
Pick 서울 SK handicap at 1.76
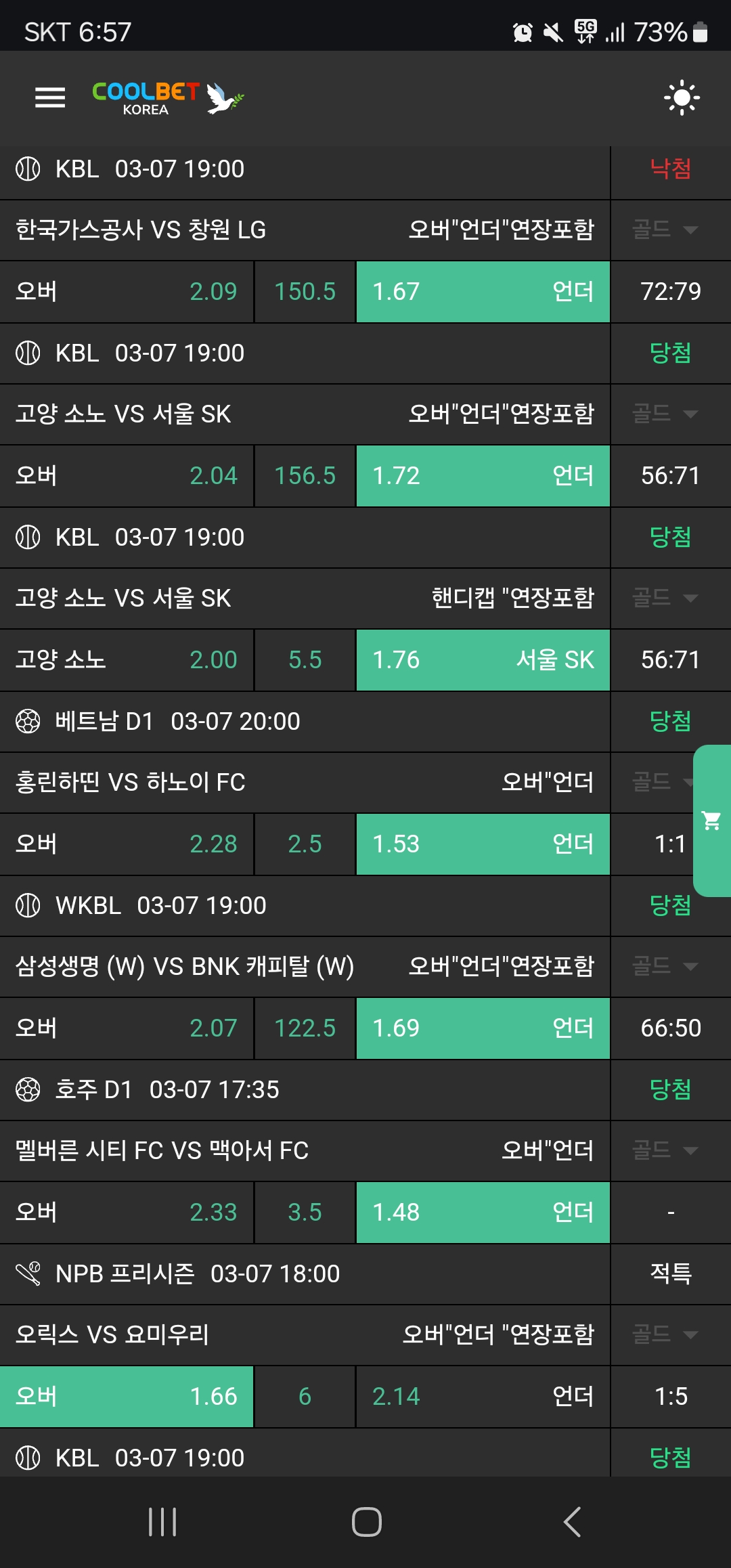pos(483,660)
